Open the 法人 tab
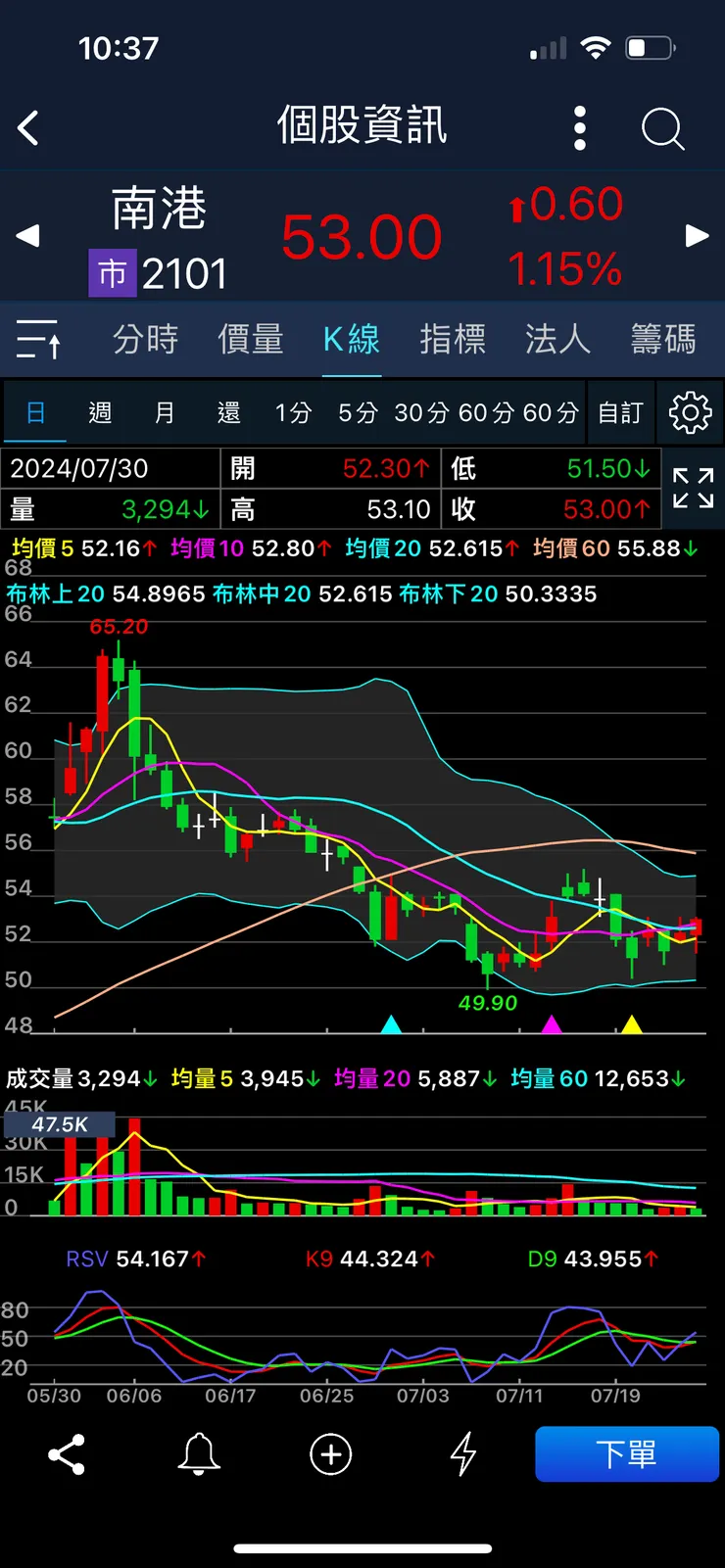The height and width of the screenshot is (1568, 725). [557, 340]
